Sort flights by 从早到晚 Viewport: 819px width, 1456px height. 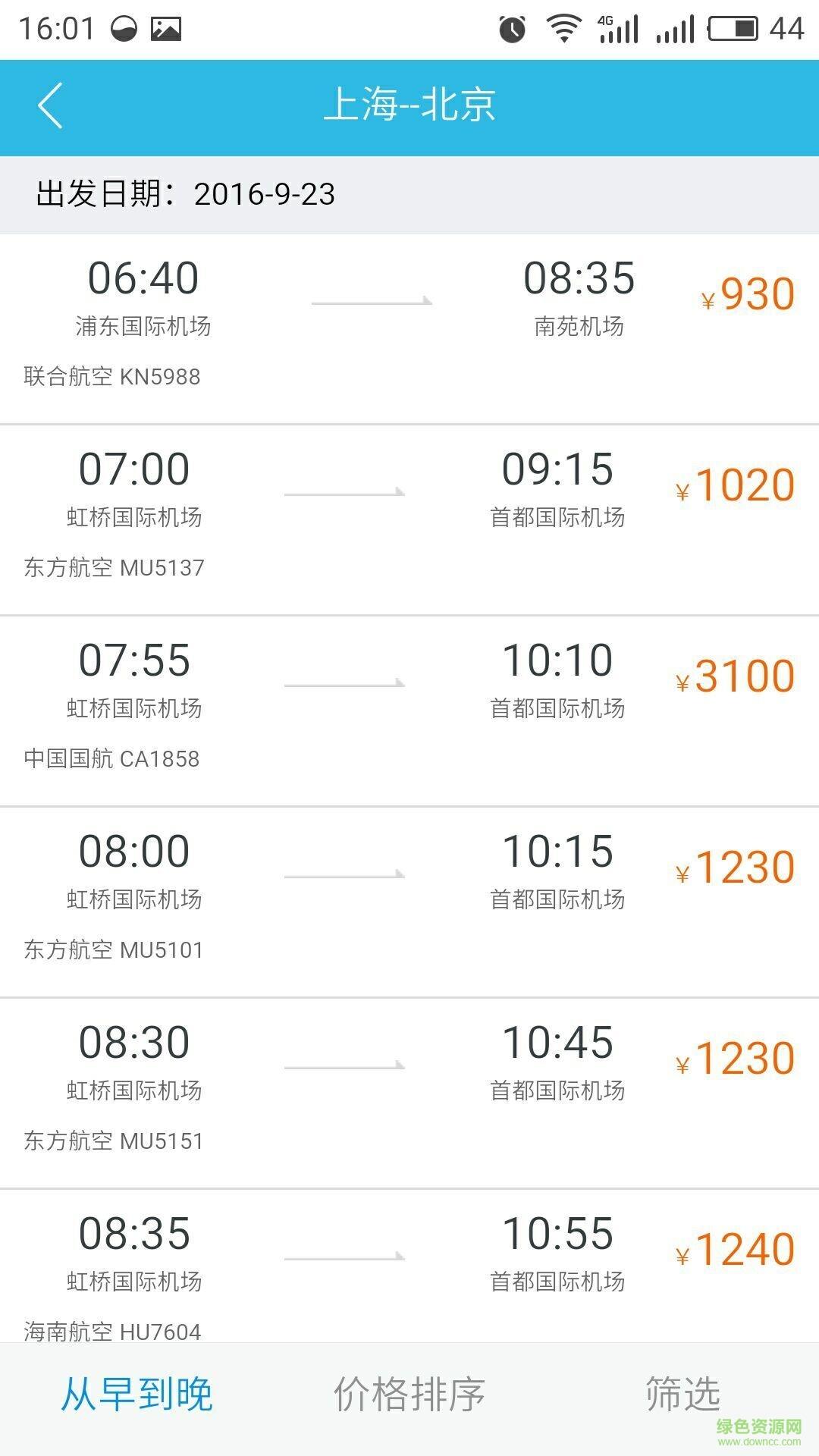tap(136, 1394)
